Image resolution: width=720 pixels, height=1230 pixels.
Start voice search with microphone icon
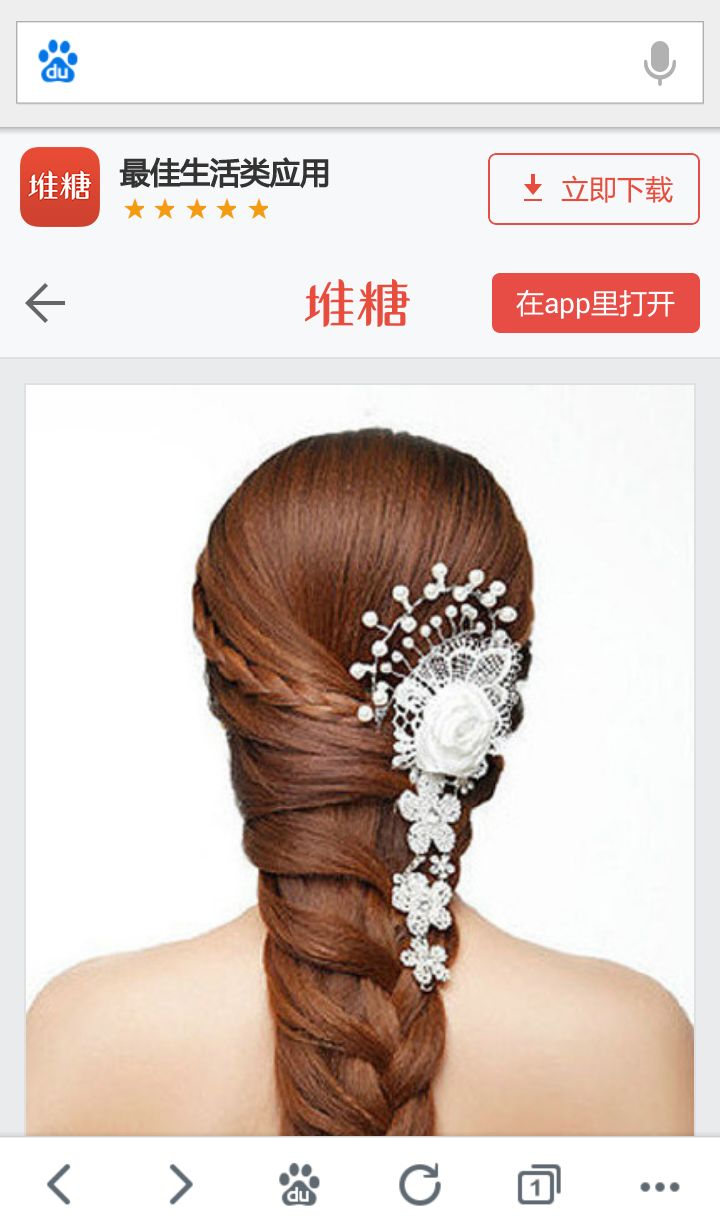659,63
